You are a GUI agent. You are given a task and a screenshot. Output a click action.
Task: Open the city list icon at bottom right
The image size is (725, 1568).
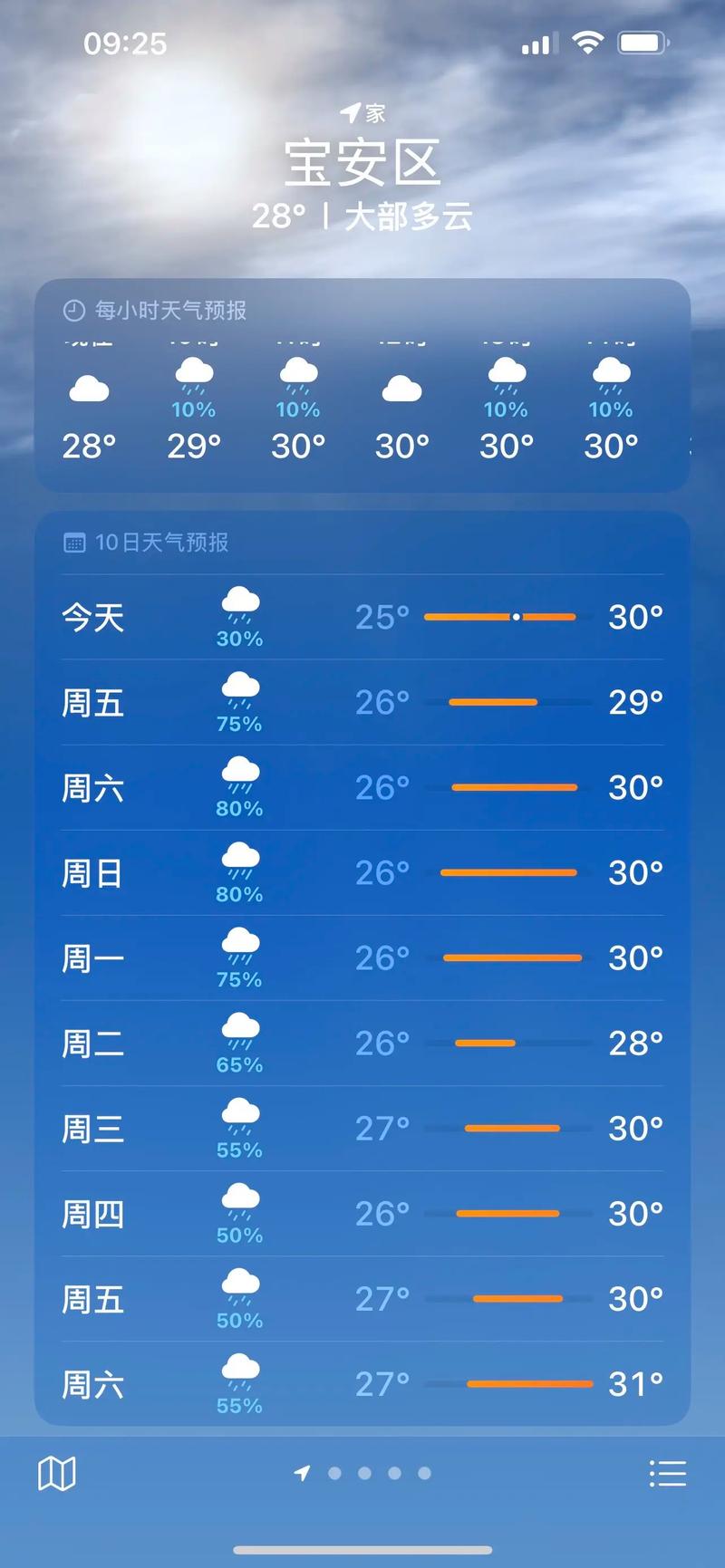pos(668,1473)
